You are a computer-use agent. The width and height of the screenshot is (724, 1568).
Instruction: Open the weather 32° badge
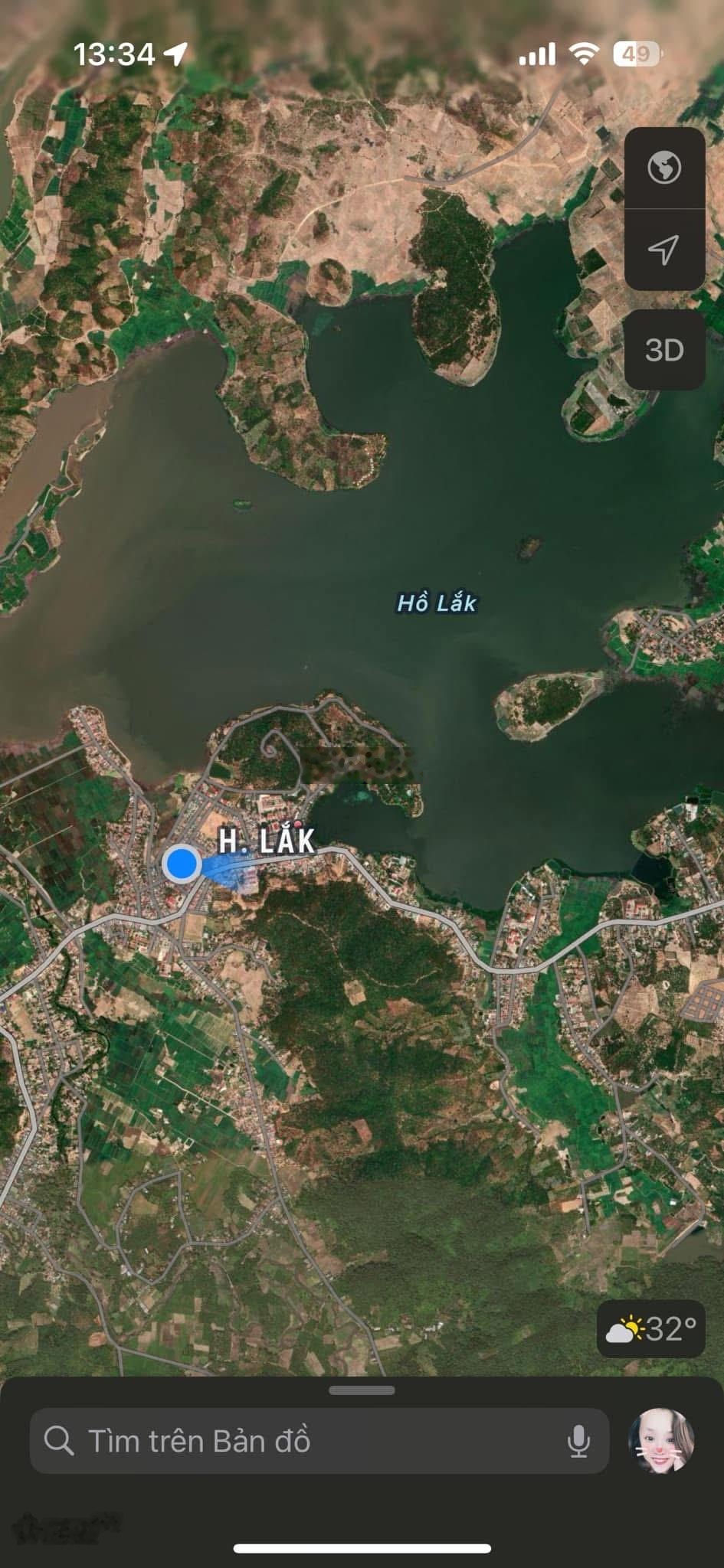point(651,1328)
